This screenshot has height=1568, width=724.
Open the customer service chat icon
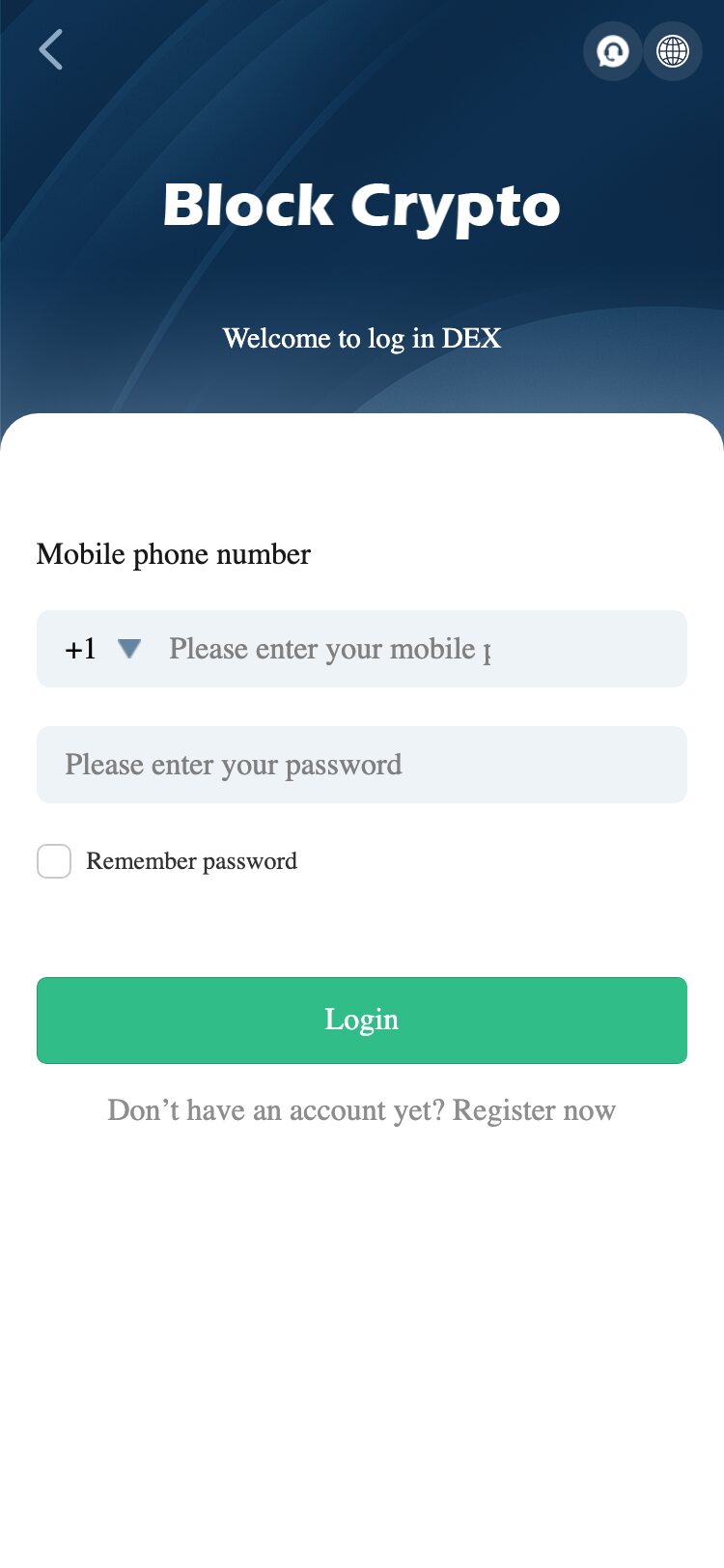point(612,51)
